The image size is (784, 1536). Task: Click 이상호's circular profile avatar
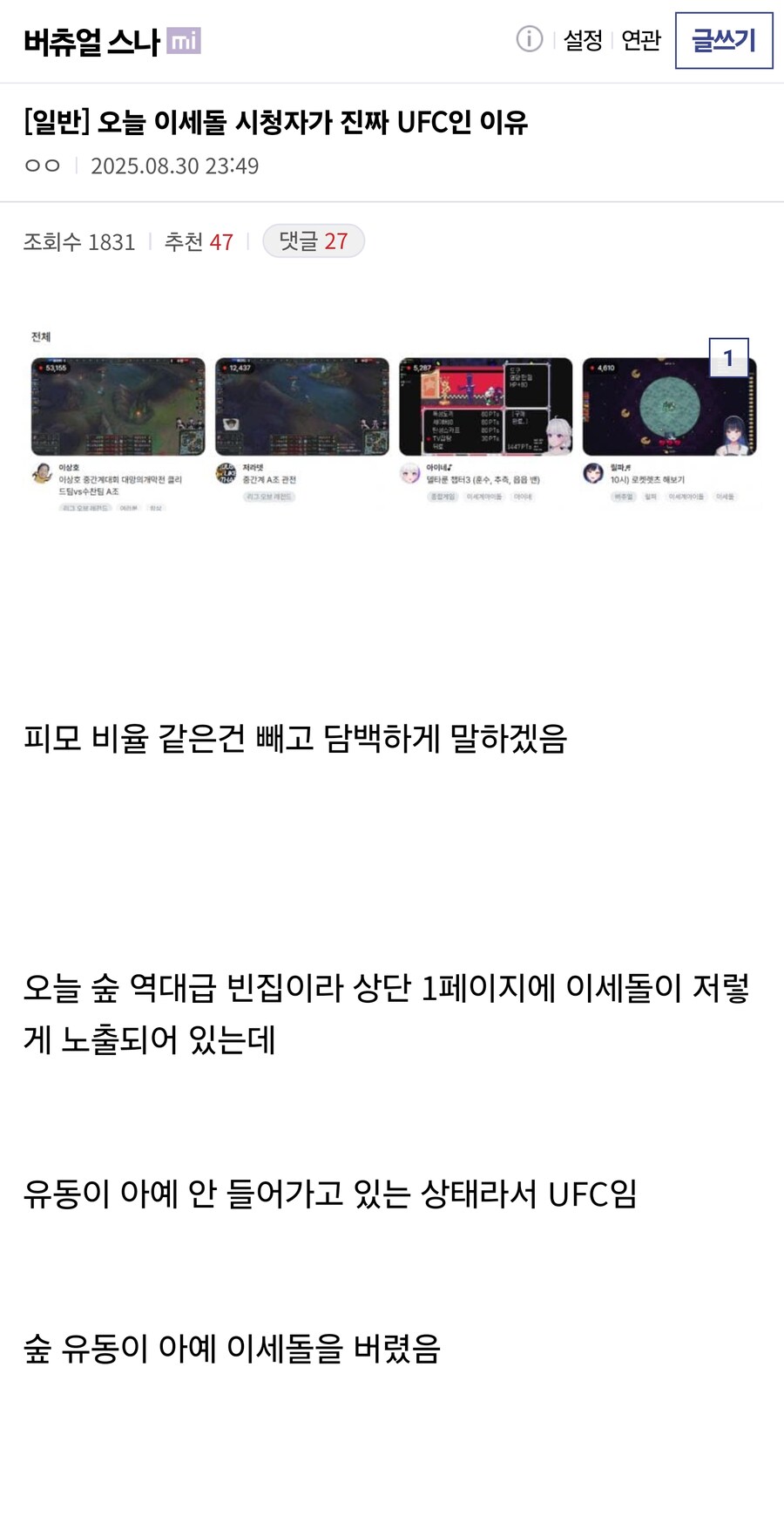41,474
